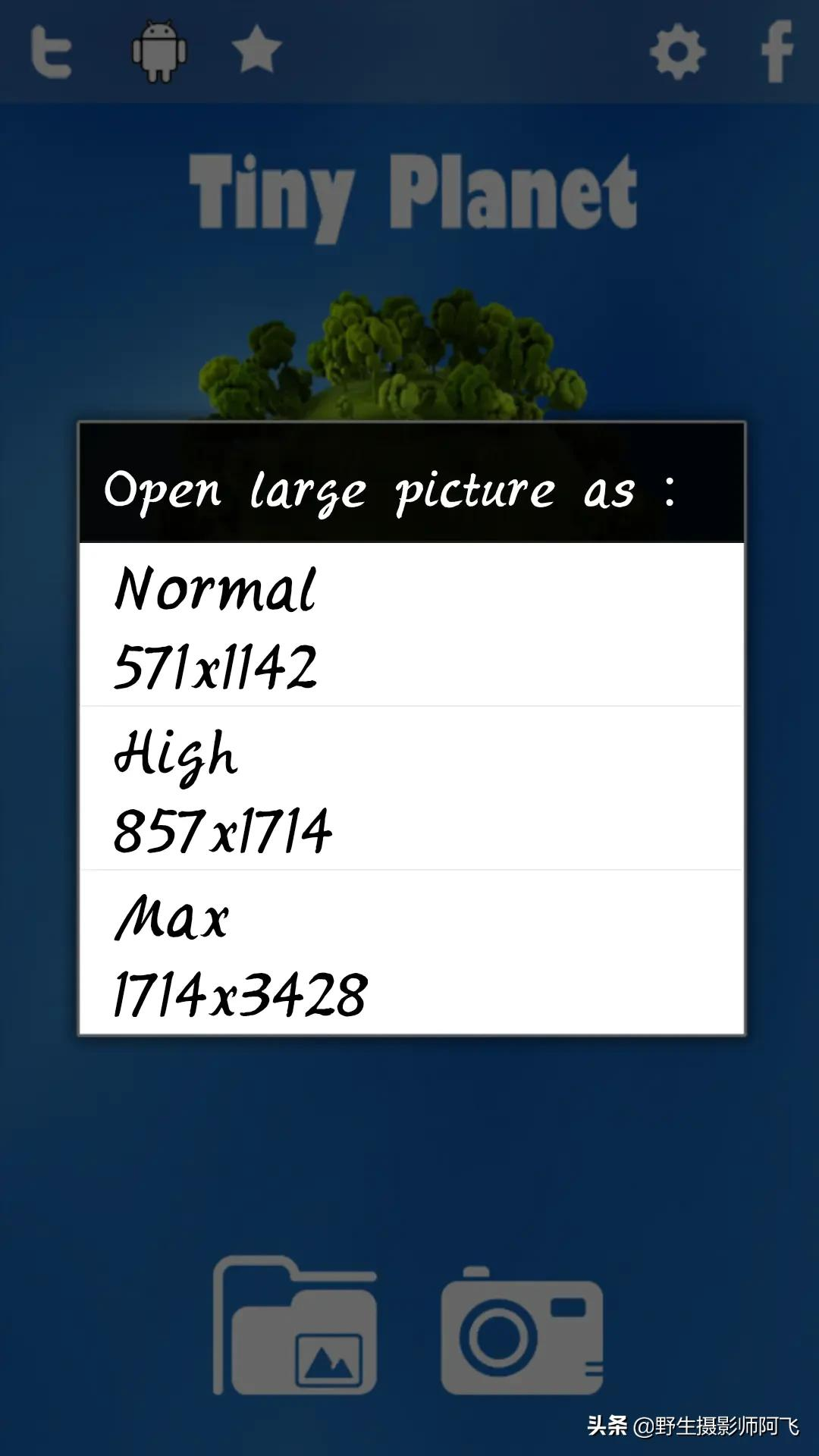The width and height of the screenshot is (819, 1456).
Task: Open the Twitter icon
Action: point(51,52)
